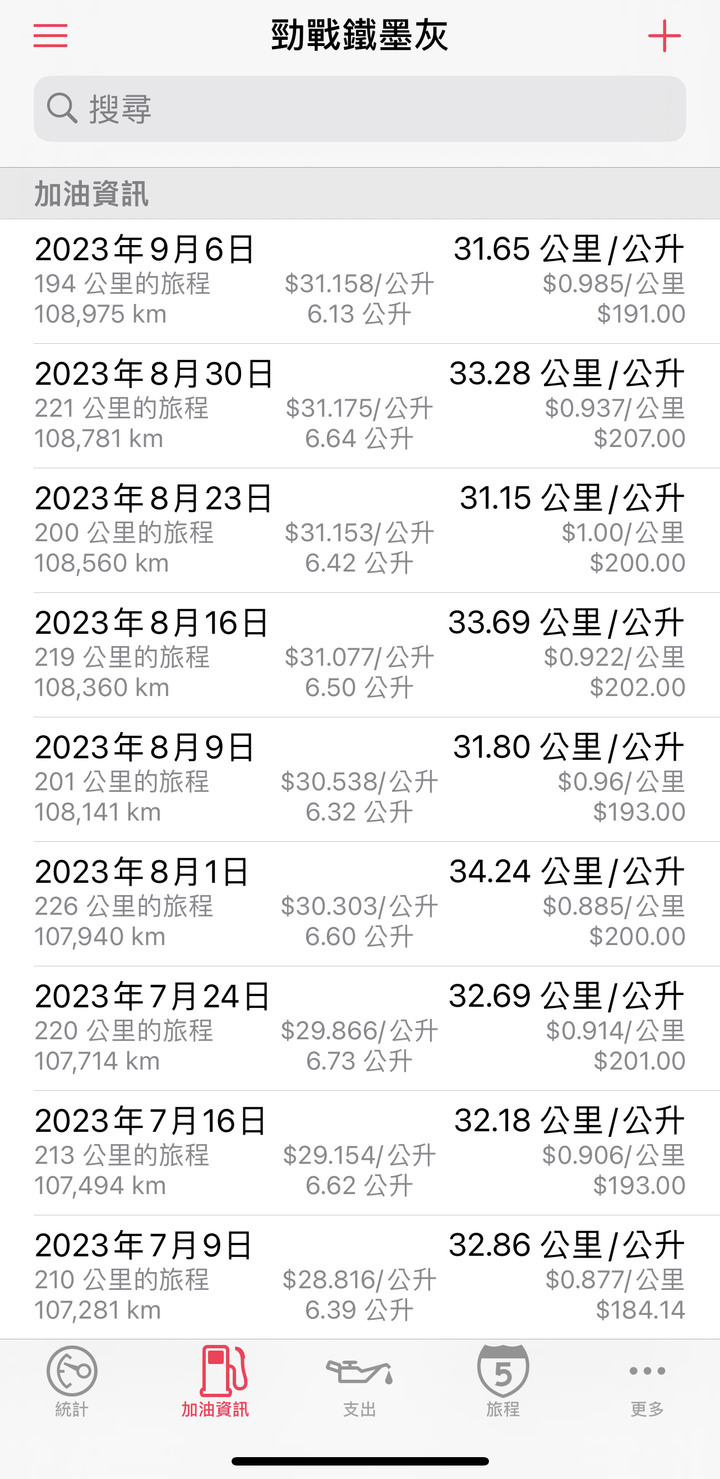Screen dimensions: 720x1479
Task: Go to the 旅程 tab
Action: (503, 1382)
